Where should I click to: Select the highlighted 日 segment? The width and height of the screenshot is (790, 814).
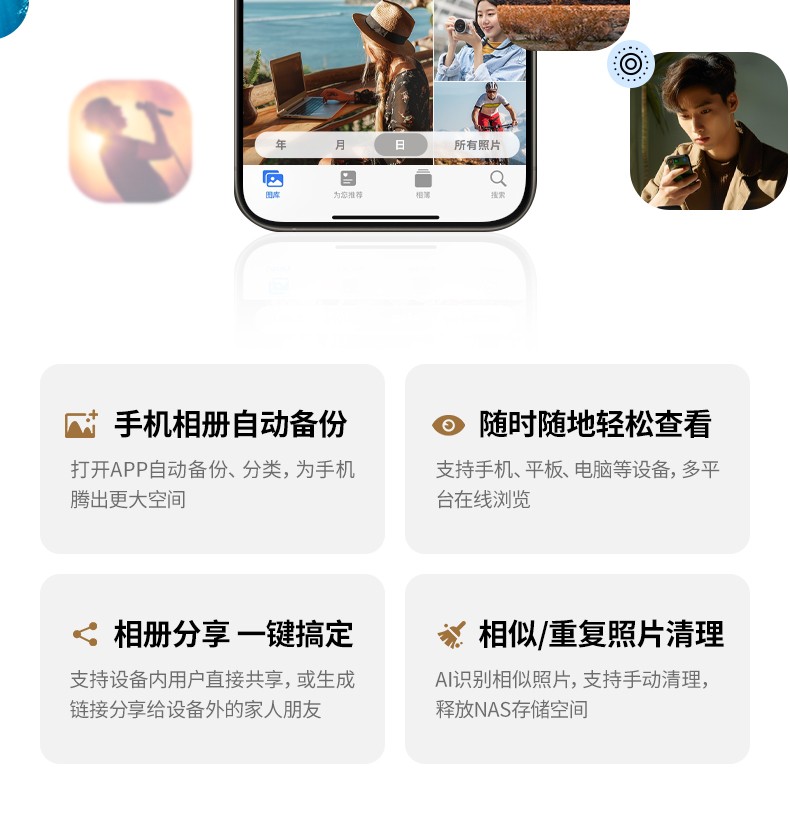click(x=401, y=144)
